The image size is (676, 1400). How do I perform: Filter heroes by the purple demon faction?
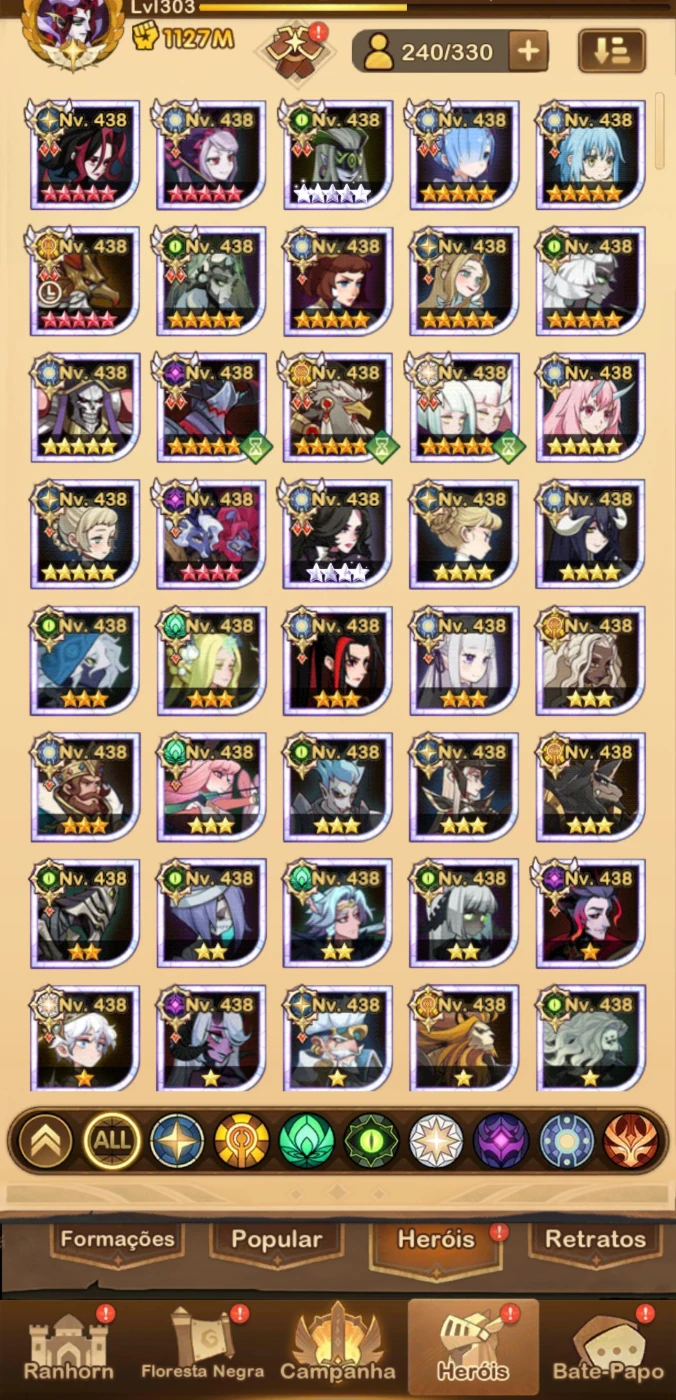[501, 1141]
